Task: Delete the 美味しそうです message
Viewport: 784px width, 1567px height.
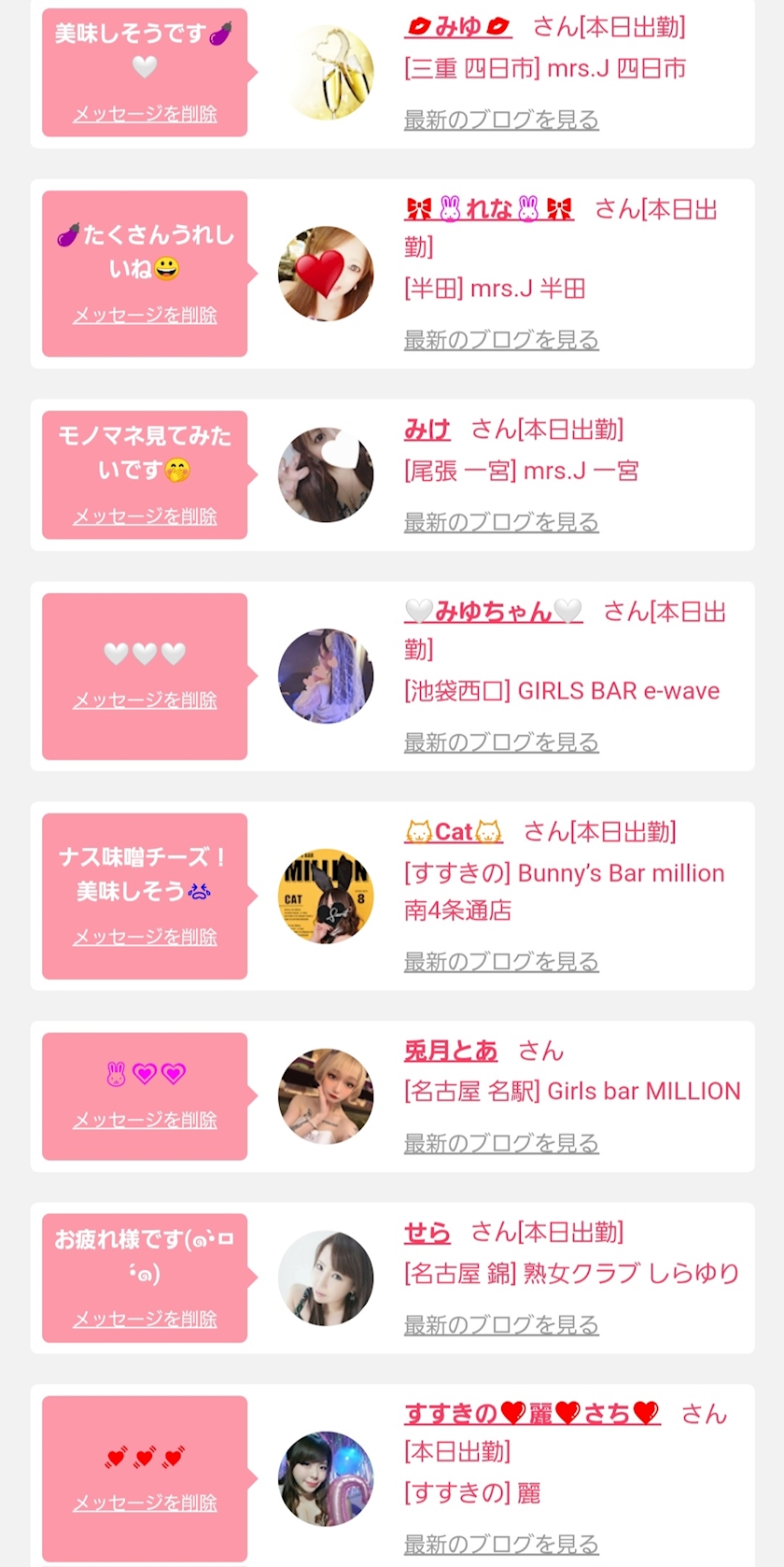Action: (145, 114)
